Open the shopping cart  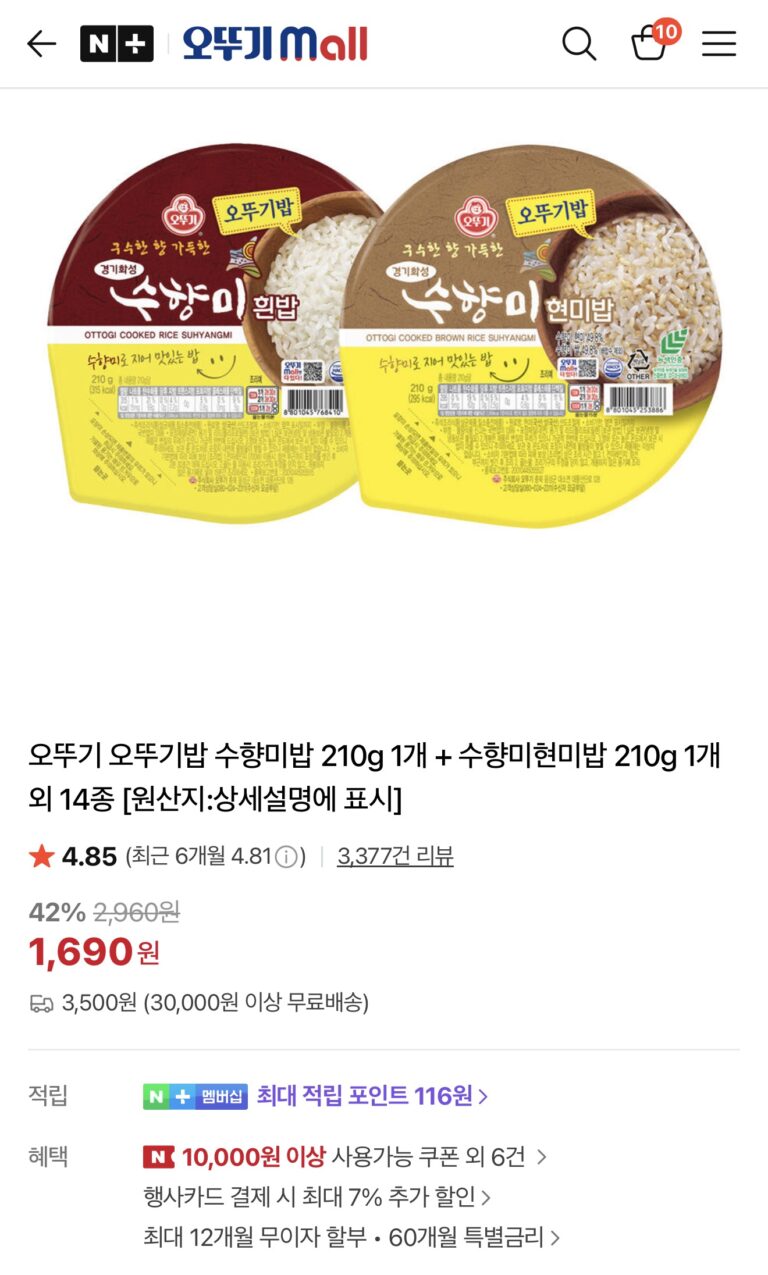coord(650,44)
